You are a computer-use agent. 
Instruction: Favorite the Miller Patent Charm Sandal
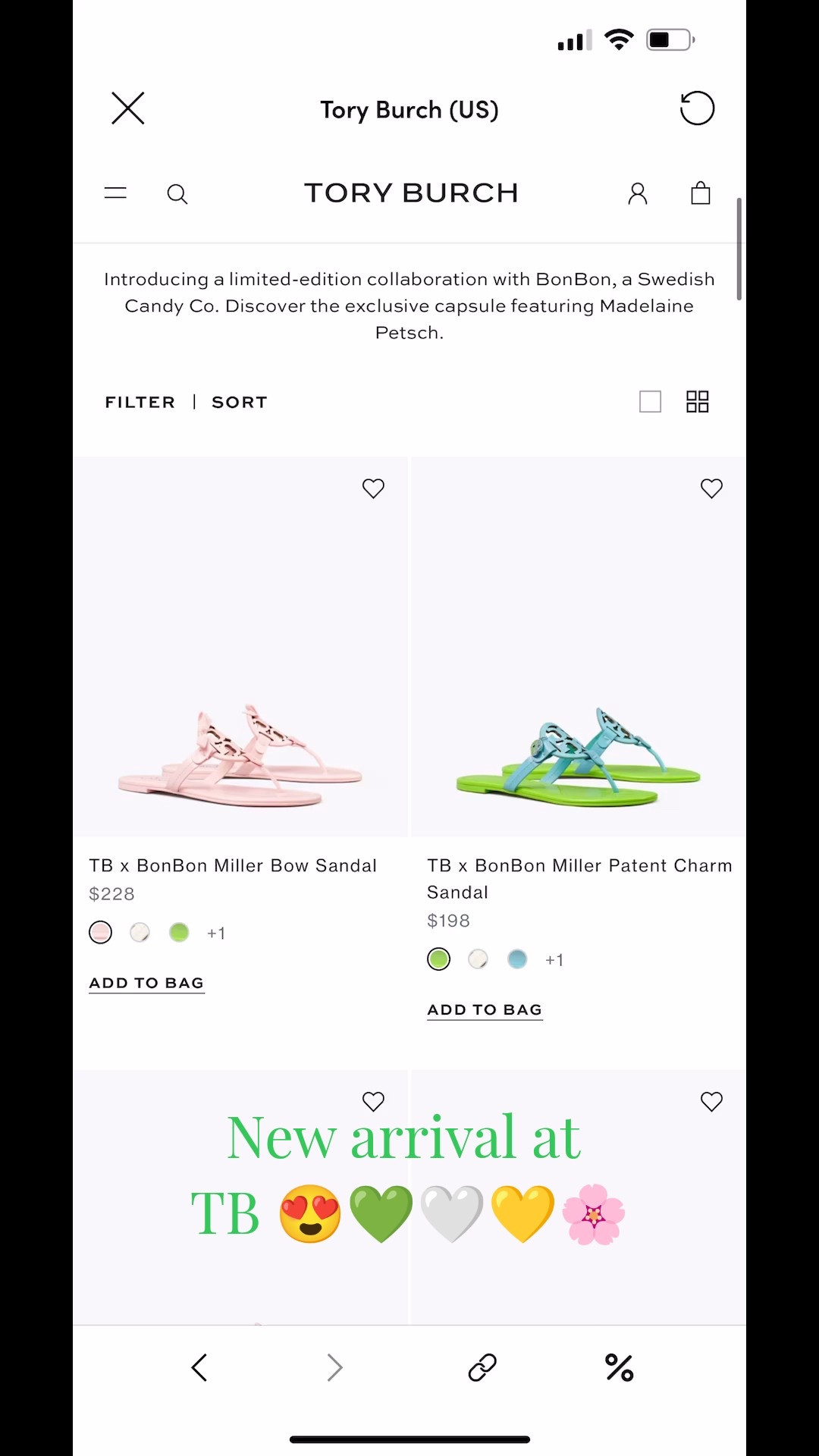pos(711,488)
